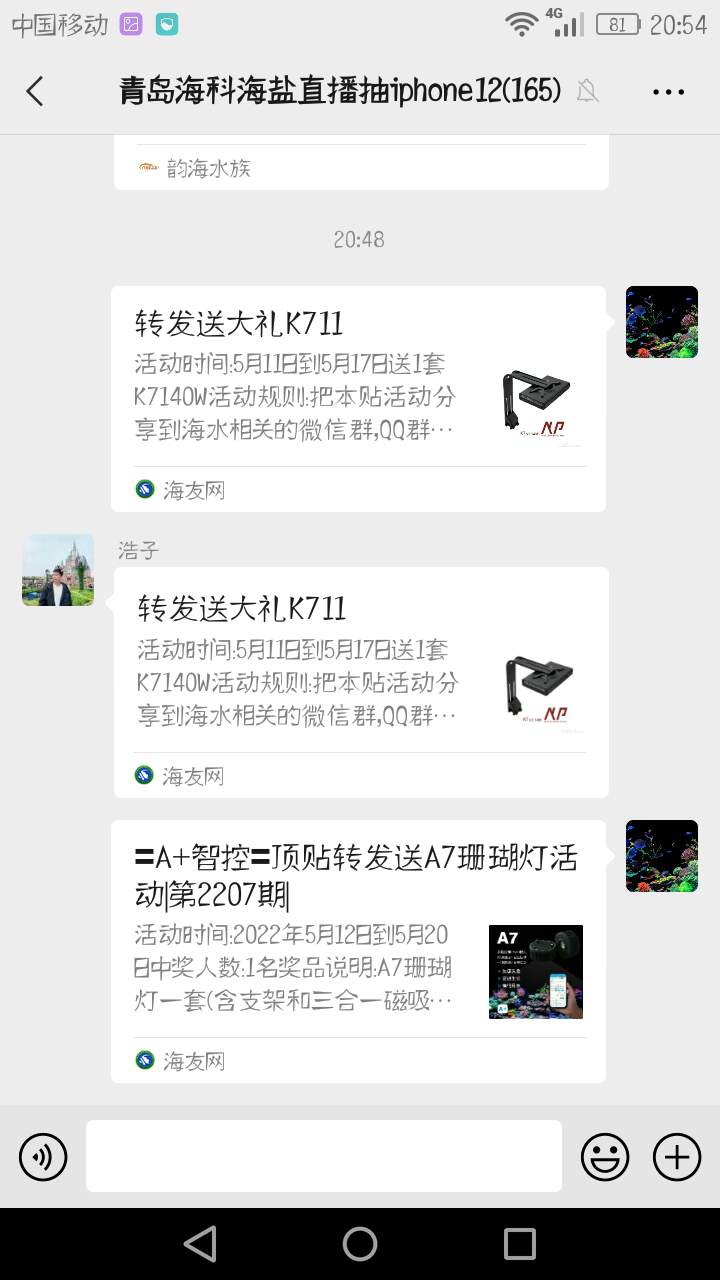Viewport: 720px width, 1280px height.
Task: Open the recent apps button
Action: (x=520, y=1244)
